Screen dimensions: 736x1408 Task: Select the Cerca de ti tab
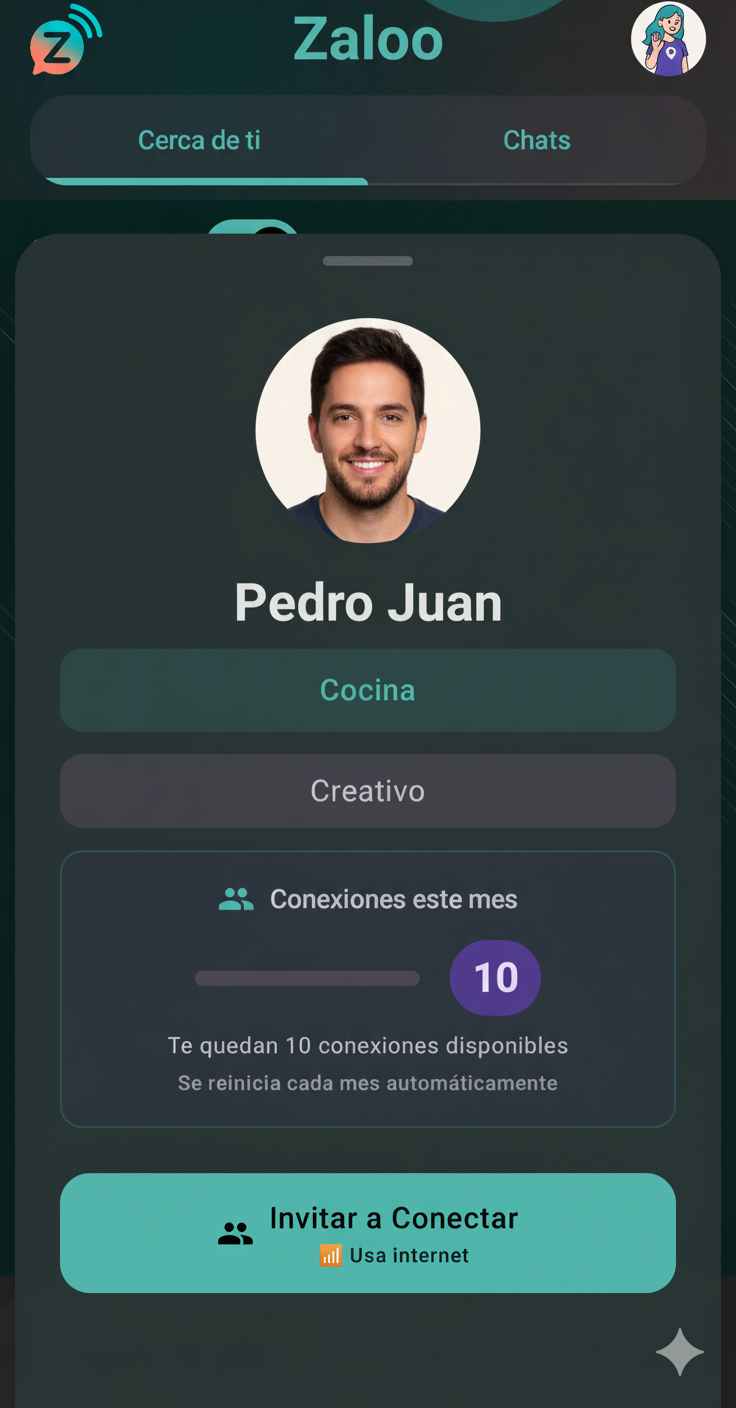click(199, 140)
